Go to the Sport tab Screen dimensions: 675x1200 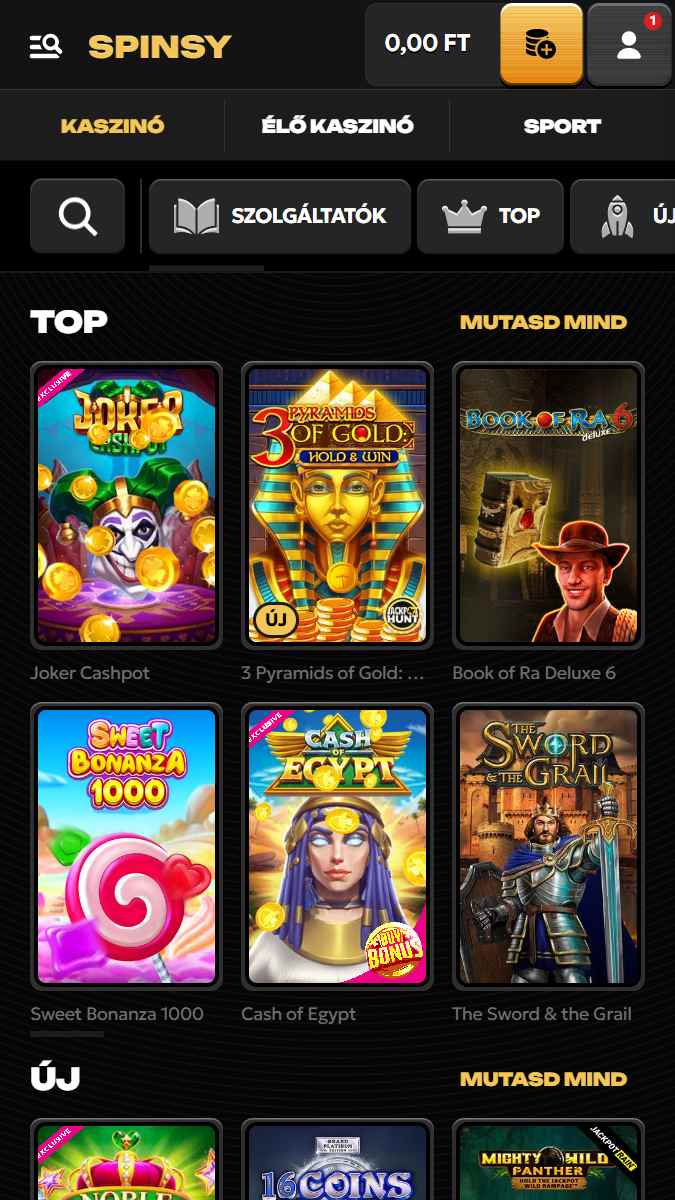[x=562, y=126]
